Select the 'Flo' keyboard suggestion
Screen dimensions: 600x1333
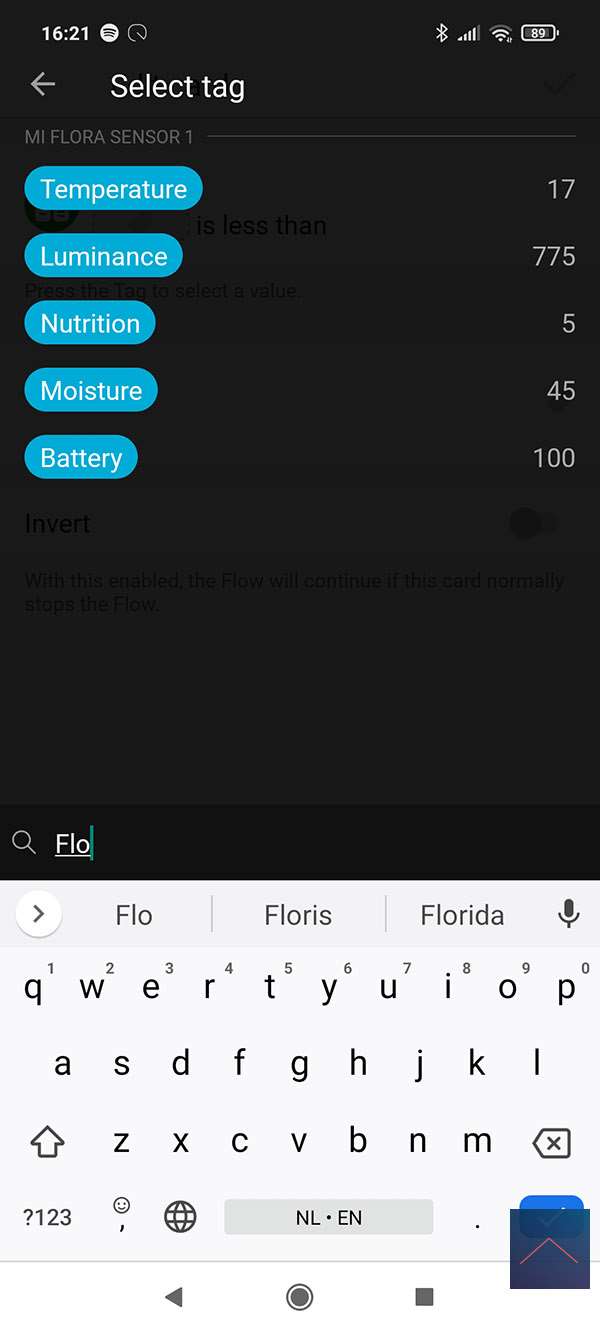click(x=133, y=914)
